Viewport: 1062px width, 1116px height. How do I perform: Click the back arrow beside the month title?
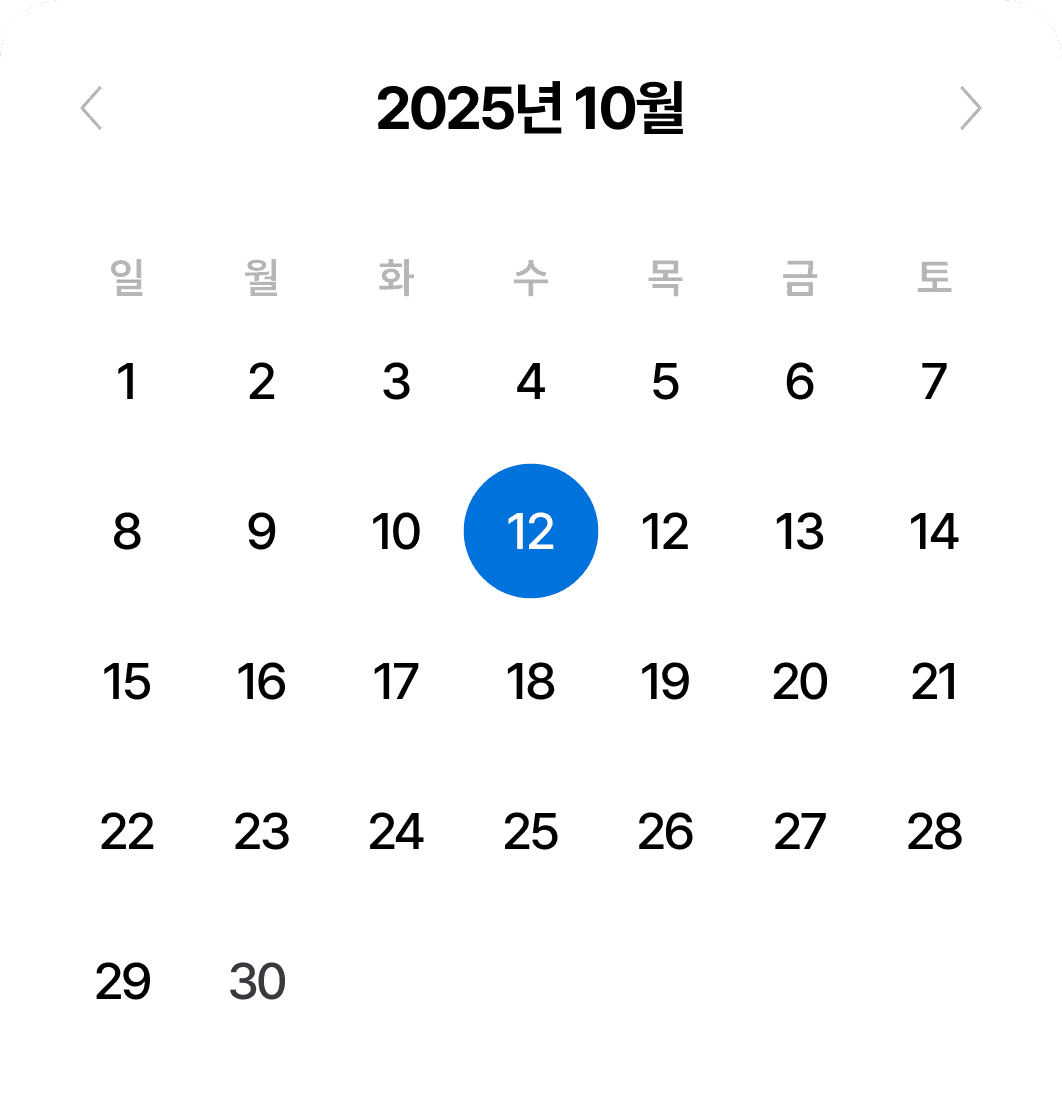click(91, 110)
